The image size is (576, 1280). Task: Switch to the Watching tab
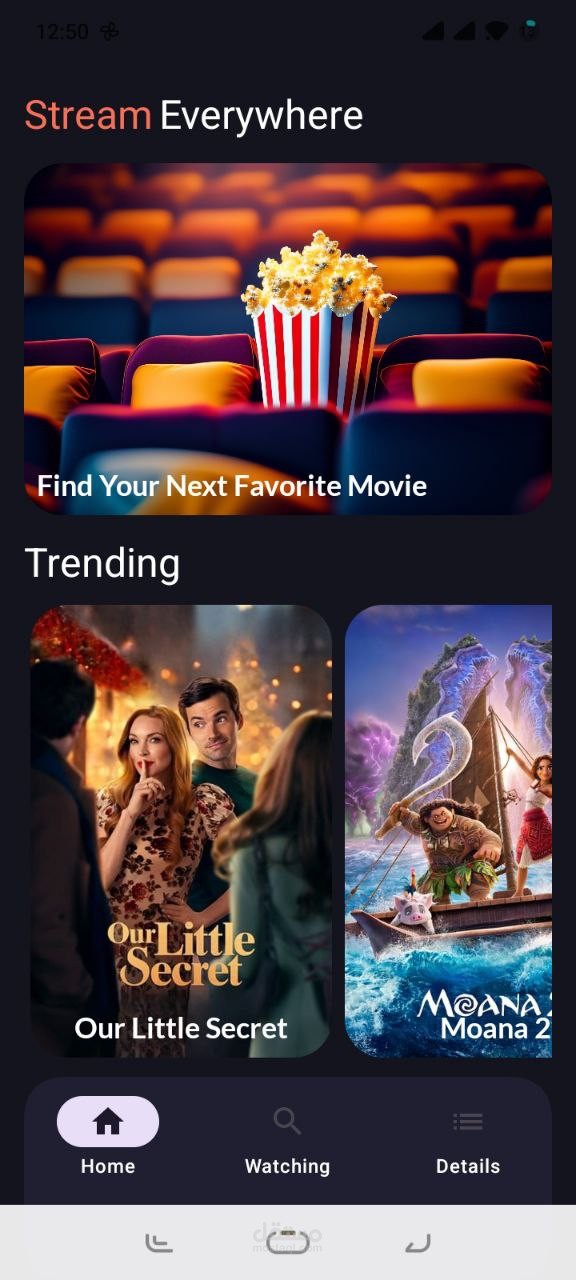(x=287, y=1137)
